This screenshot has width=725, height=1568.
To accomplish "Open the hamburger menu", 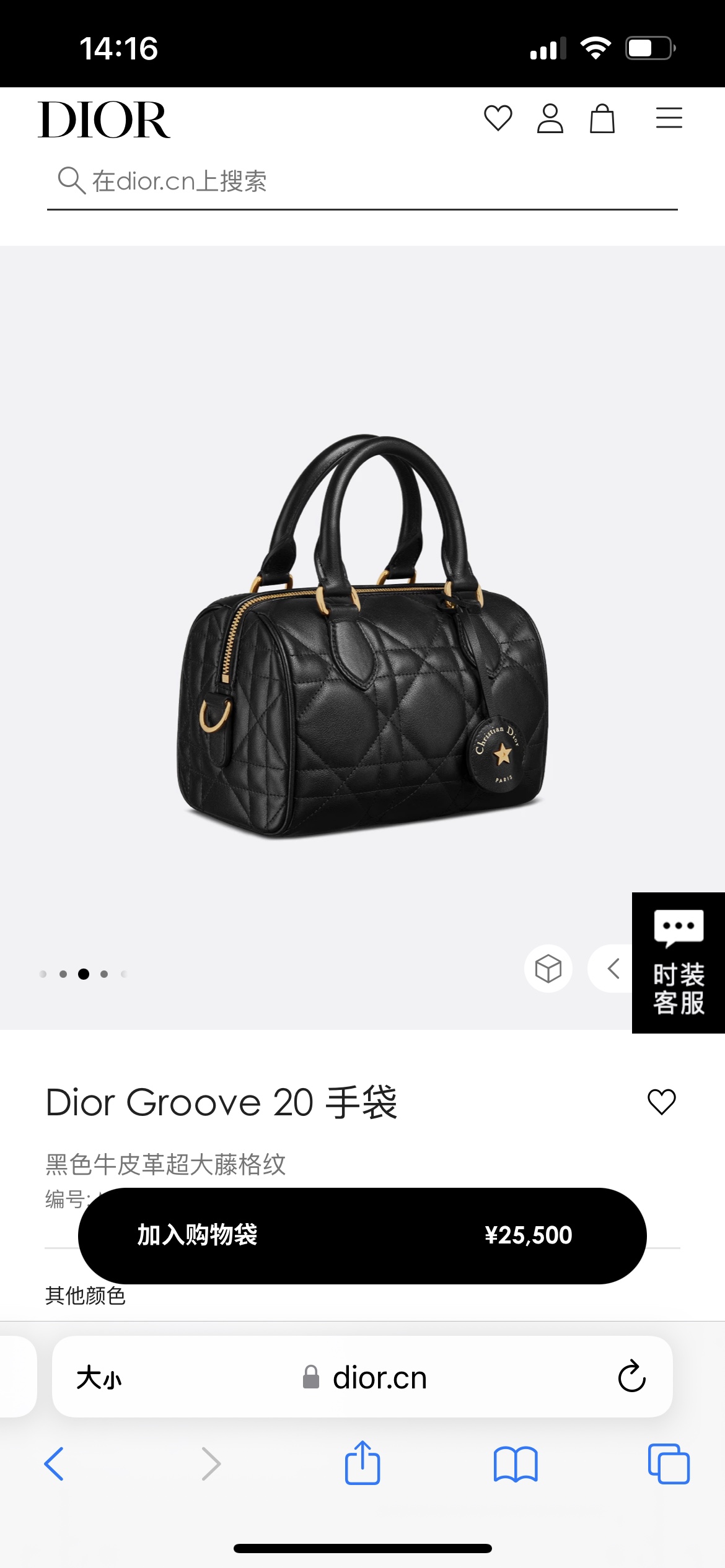I will point(669,118).
